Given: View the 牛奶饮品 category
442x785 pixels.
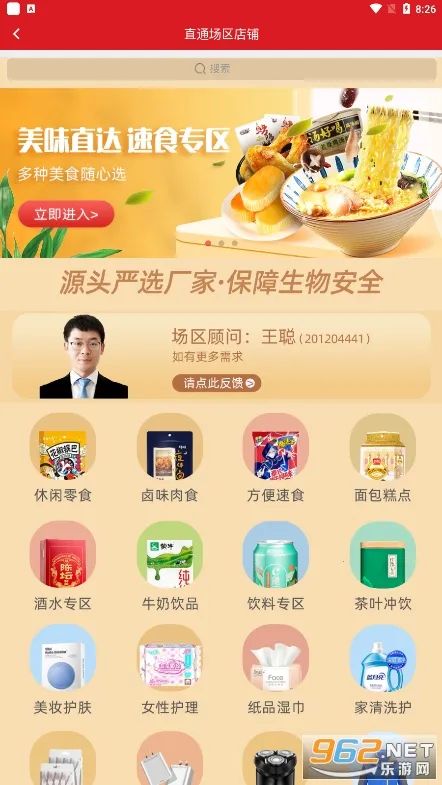Looking at the screenshot, I should tap(170, 566).
